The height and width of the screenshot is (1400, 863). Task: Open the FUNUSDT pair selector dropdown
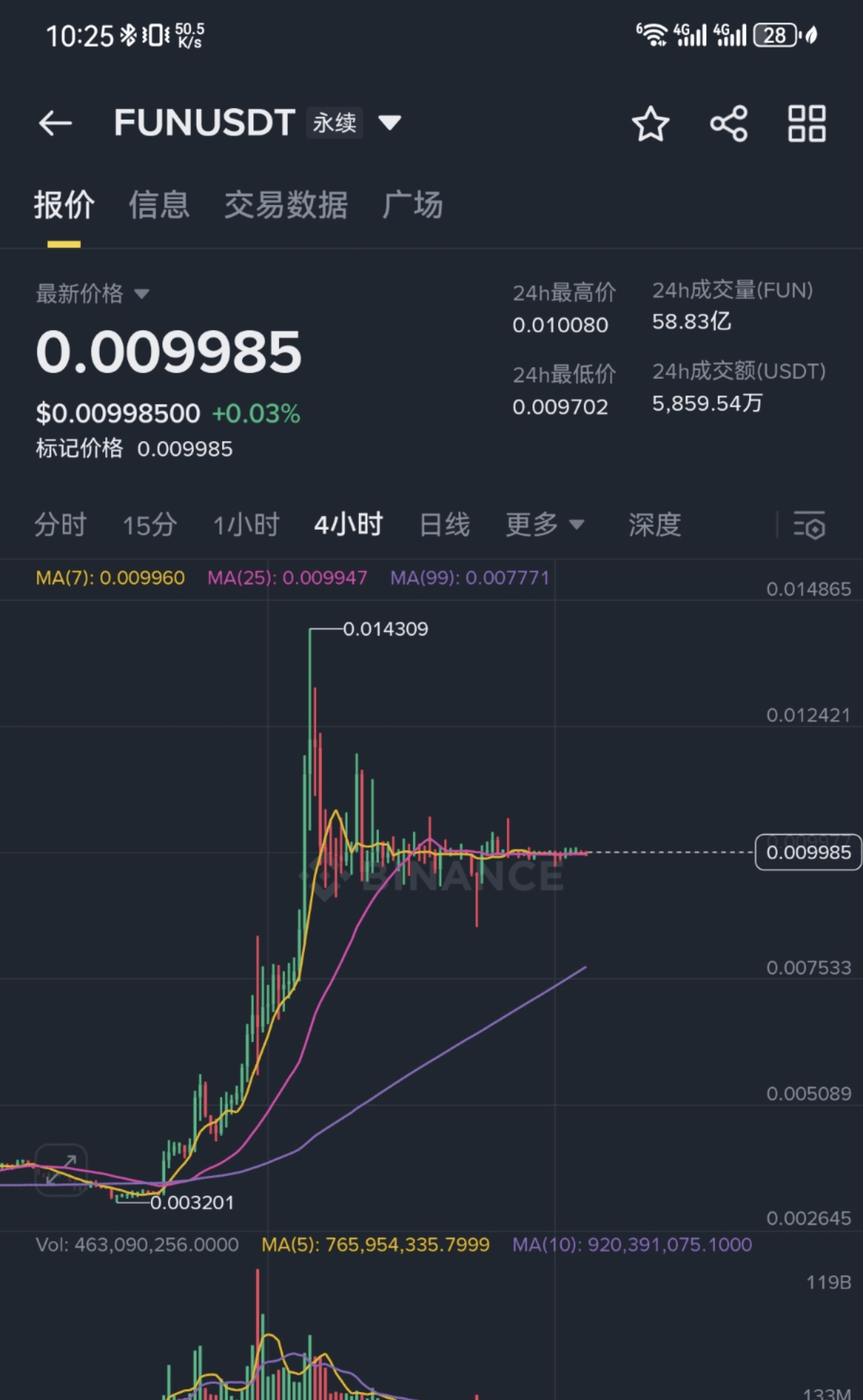pos(389,123)
